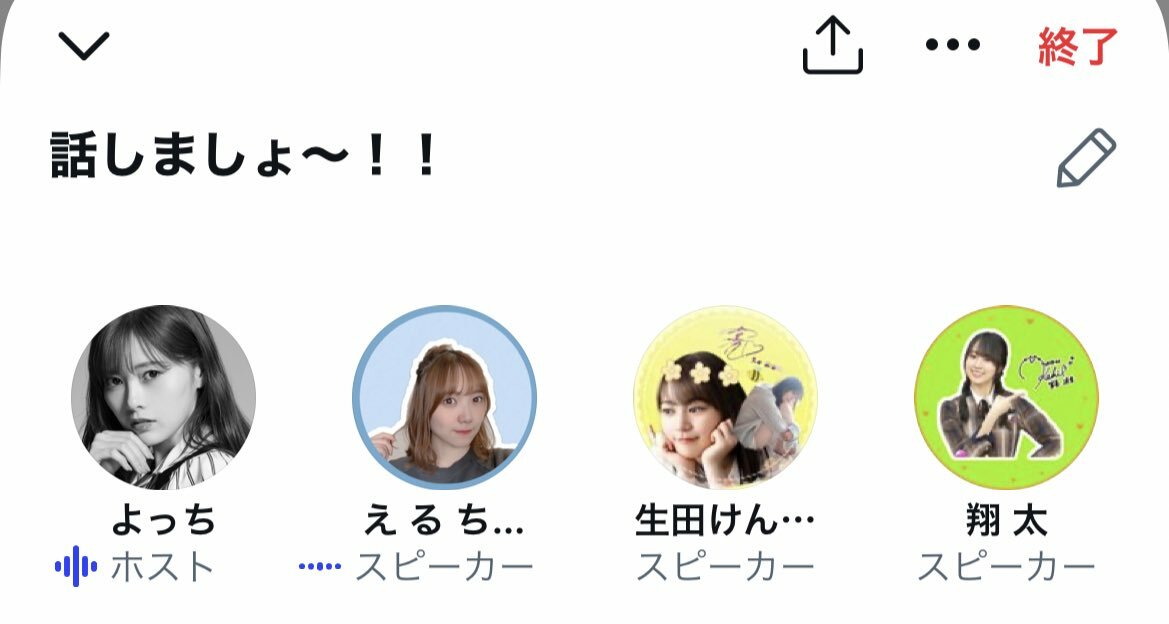Open the three-dot overflow menu

point(953,46)
